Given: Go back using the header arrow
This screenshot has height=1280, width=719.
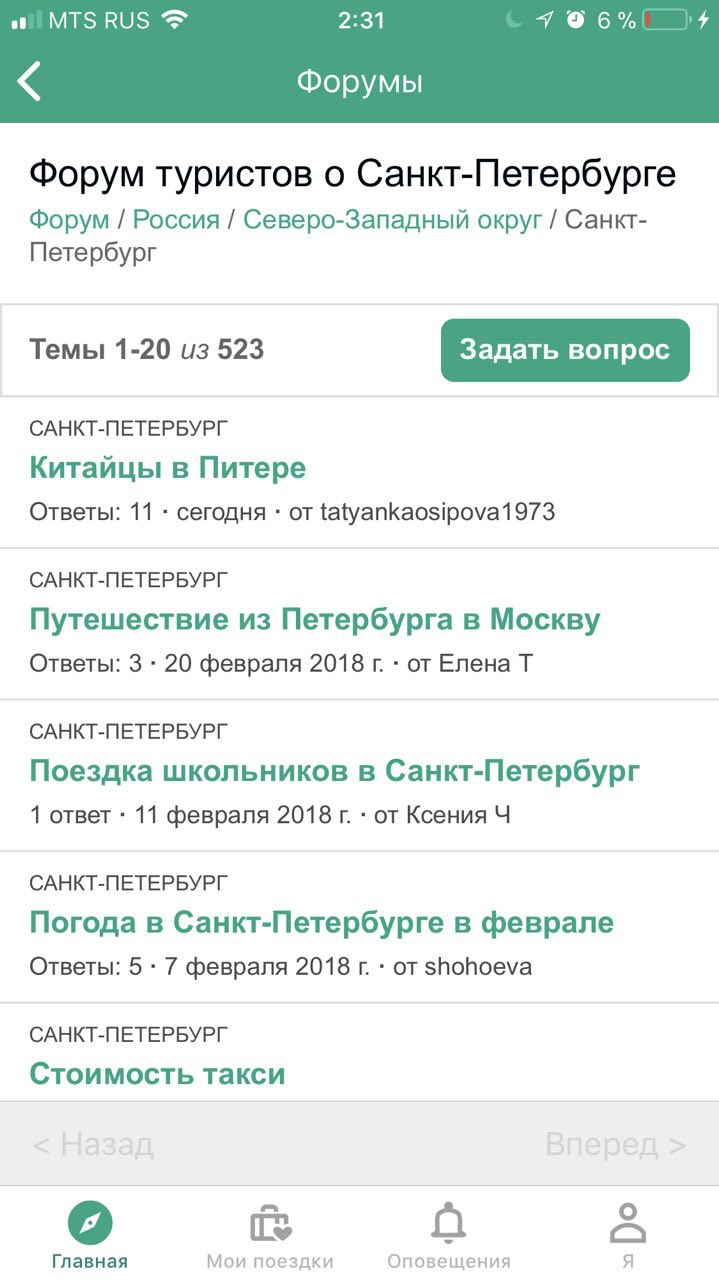Looking at the screenshot, I should [x=30, y=81].
